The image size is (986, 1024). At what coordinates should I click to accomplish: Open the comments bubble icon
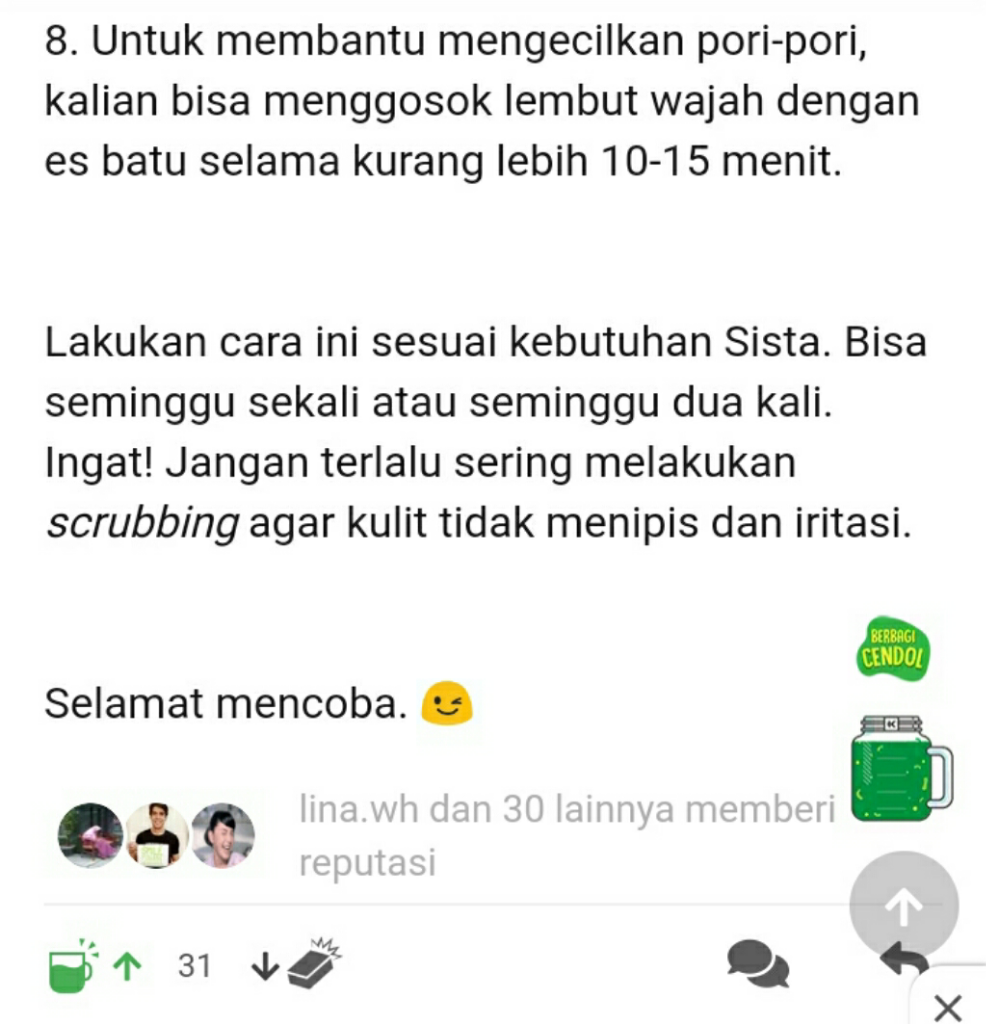[x=757, y=964]
